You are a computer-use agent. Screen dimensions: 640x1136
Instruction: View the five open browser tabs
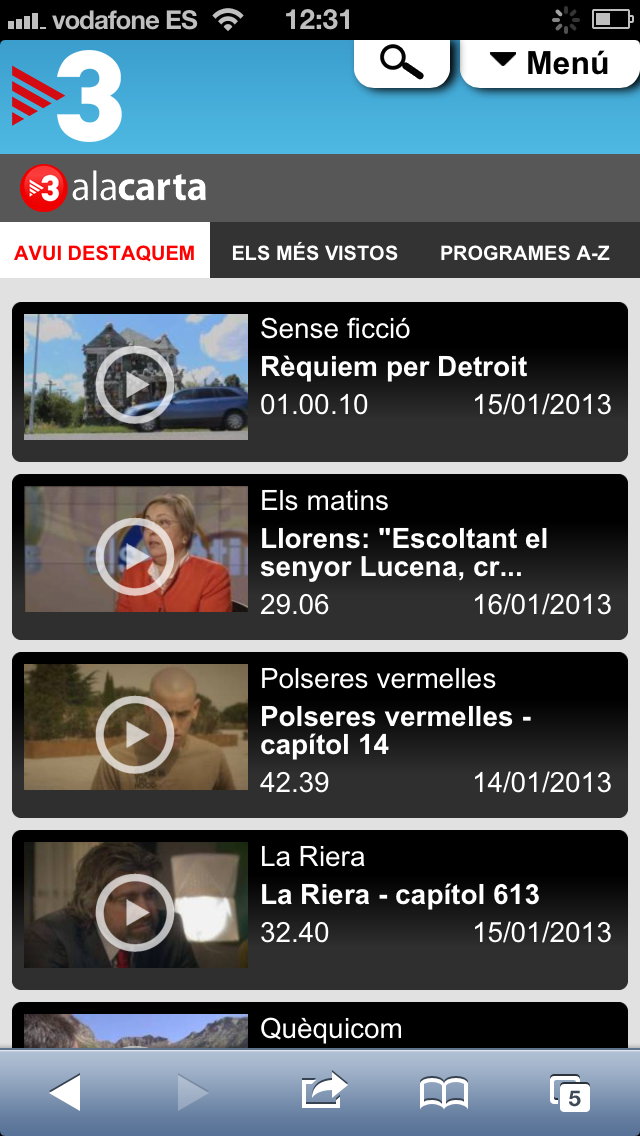(570, 1092)
